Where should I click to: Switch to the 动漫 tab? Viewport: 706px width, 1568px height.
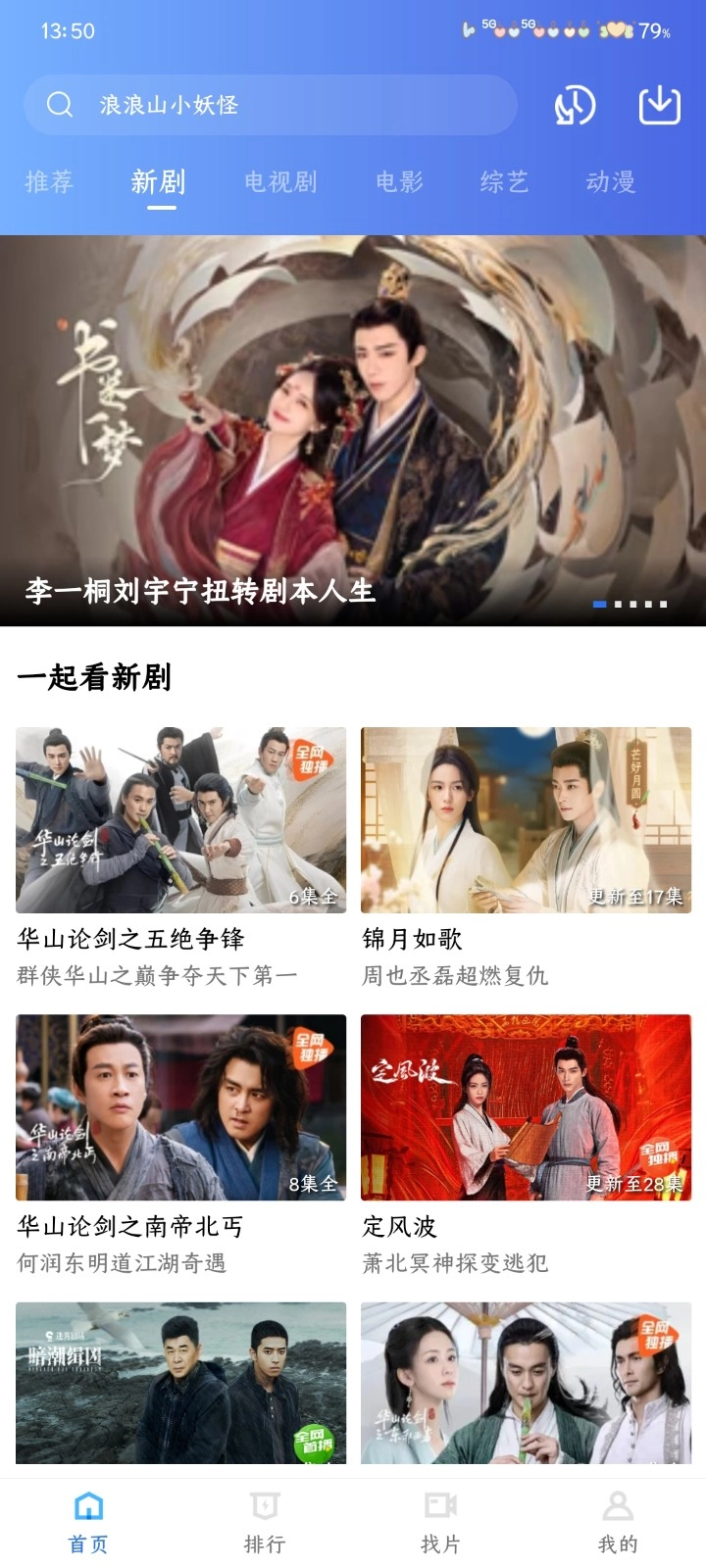click(610, 181)
